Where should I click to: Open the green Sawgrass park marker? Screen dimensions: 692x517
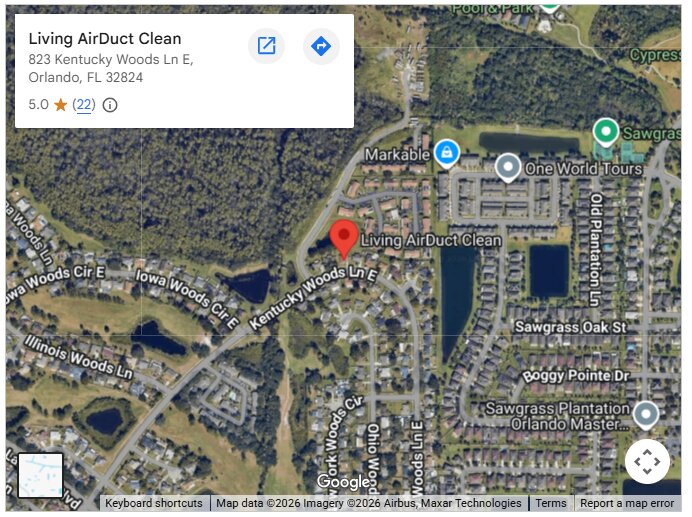click(605, 131)
